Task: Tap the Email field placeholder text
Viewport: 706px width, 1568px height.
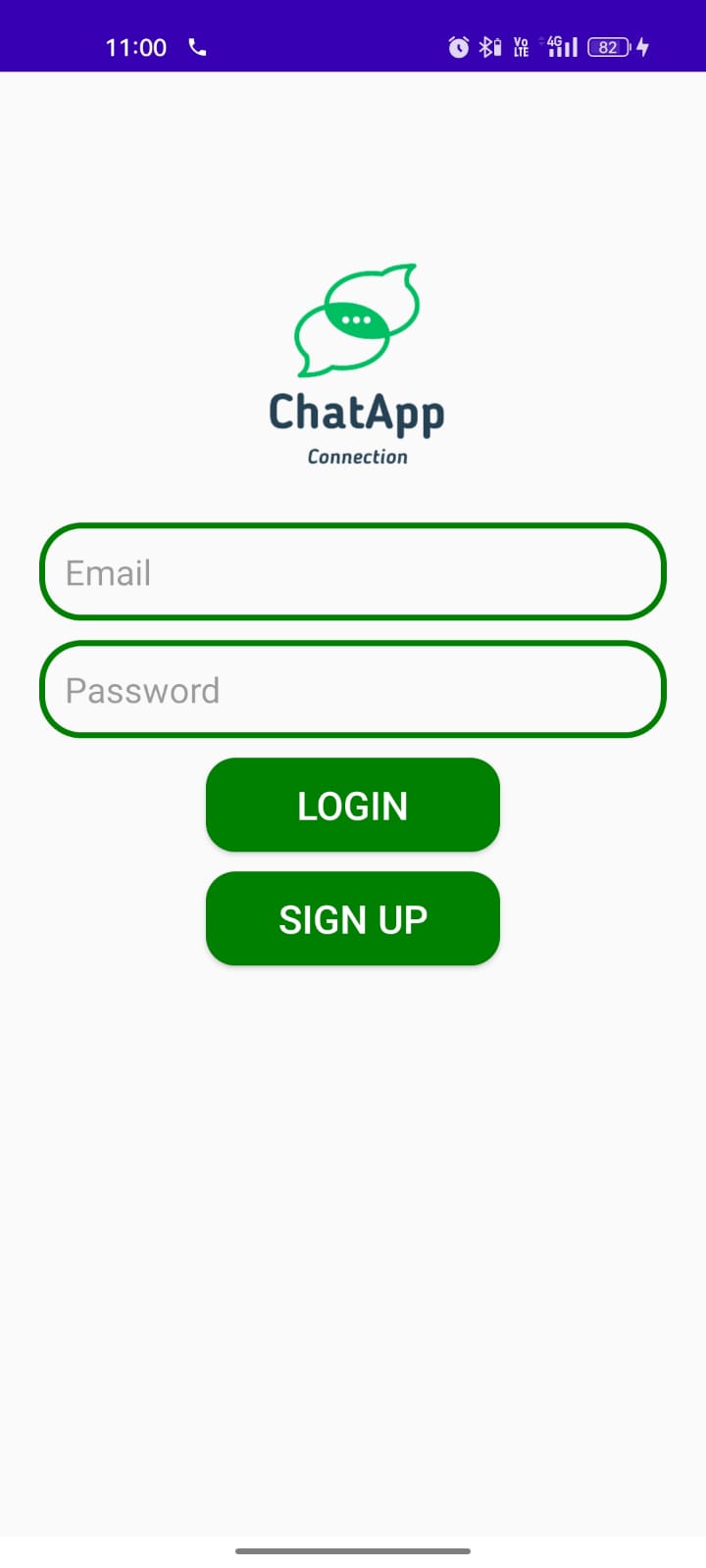Action: (107, 573)
